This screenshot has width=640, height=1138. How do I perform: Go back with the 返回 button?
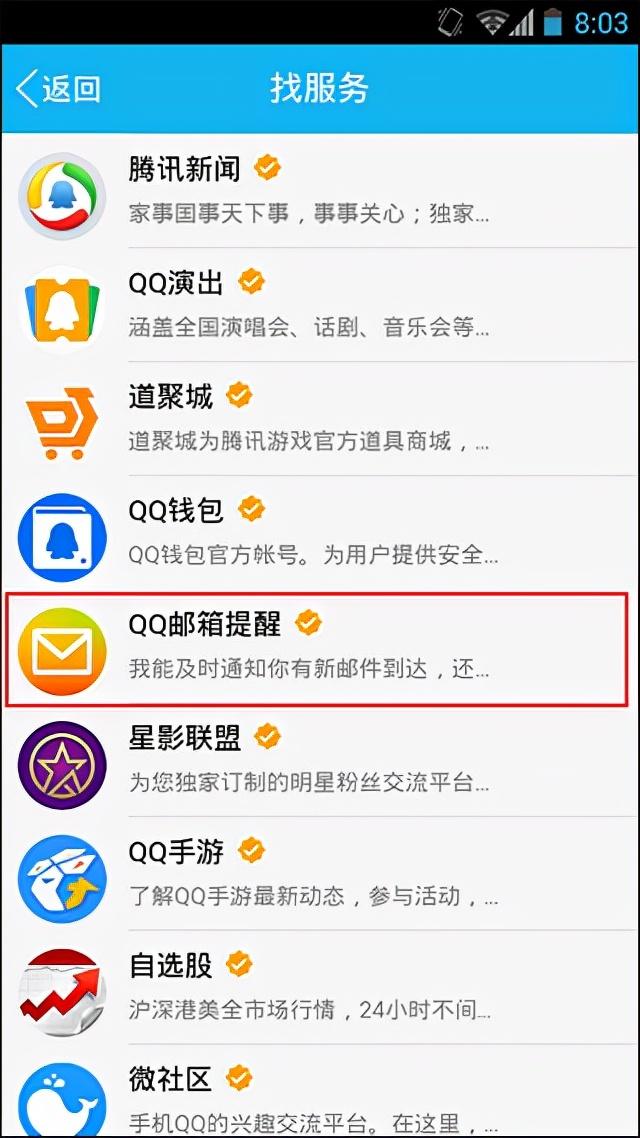[58, 89]
